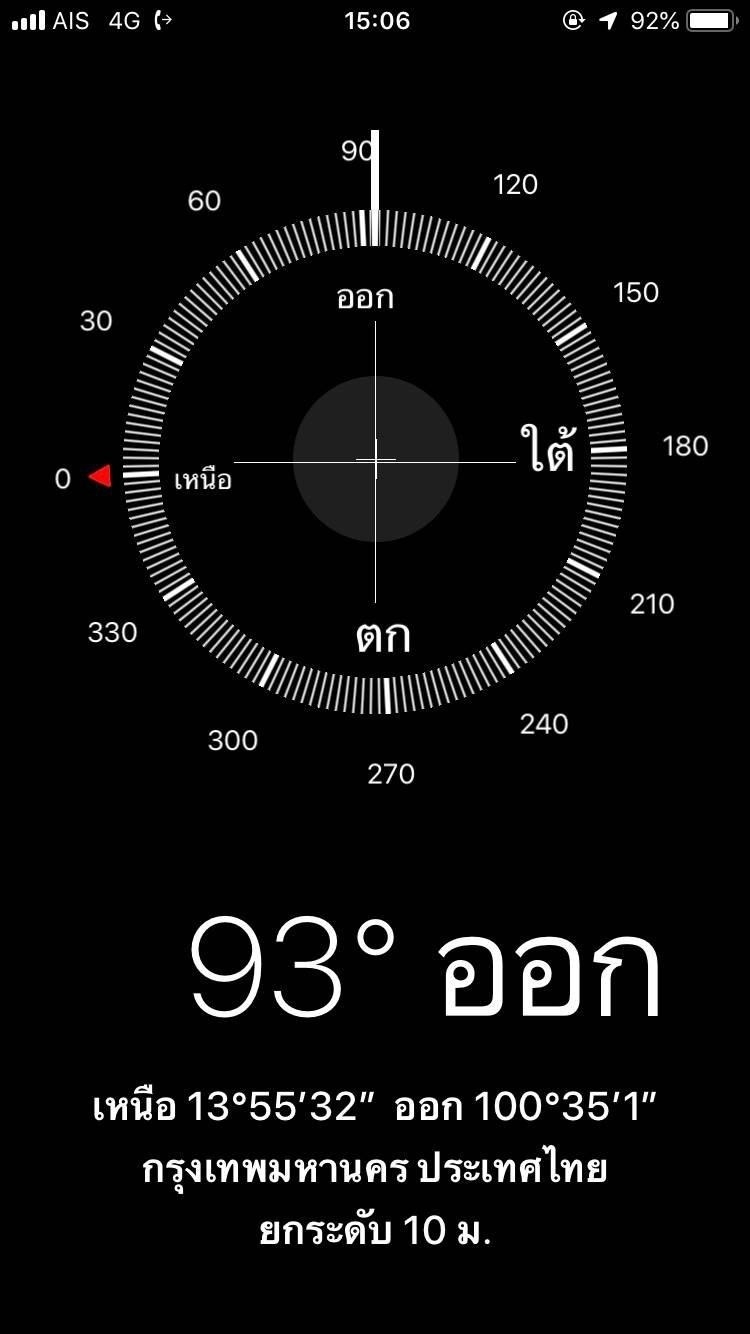Tap the compass dial to lock the bearing
The width and height of the screenshot is (750, 1334).
[x=375, y=460]
